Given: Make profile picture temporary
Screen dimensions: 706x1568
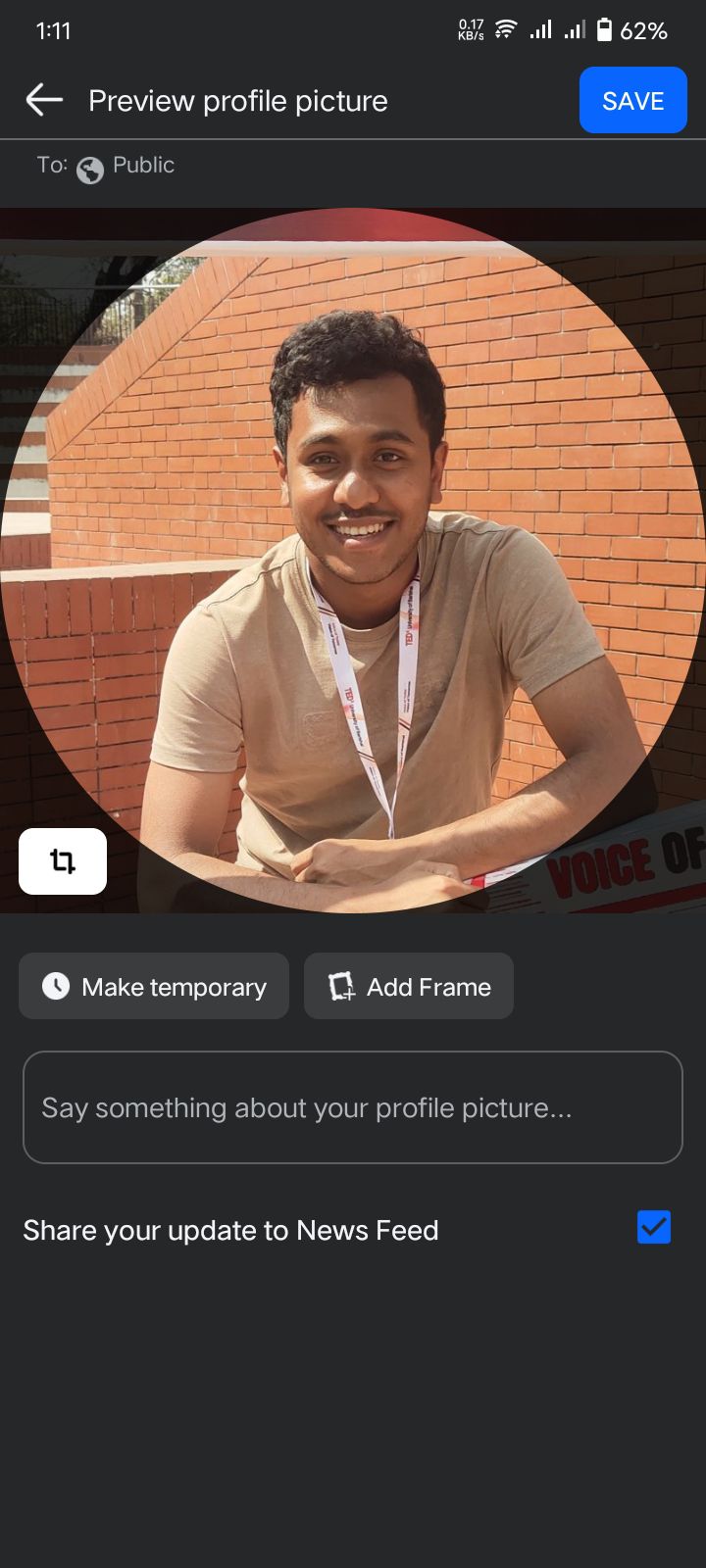Looking at the screenshot, I should [x=154, y=986].
